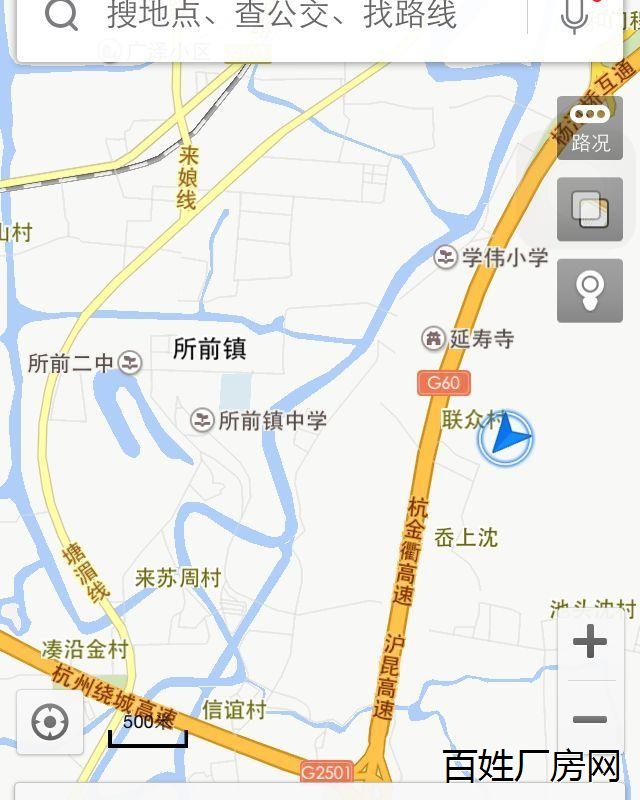Open the map layers selector
Viewport: 640px width, 800px height.
point(590,209)
